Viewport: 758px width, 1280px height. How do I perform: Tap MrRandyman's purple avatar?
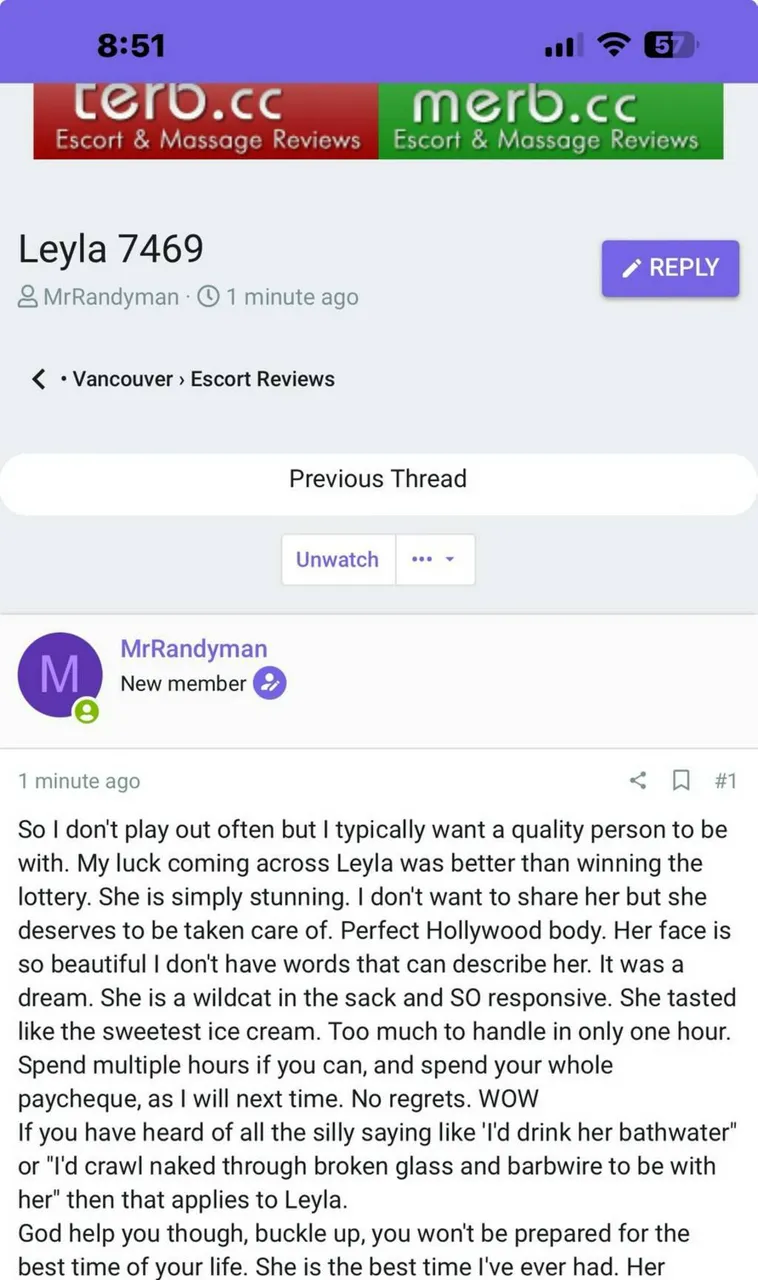click(59, 674)
